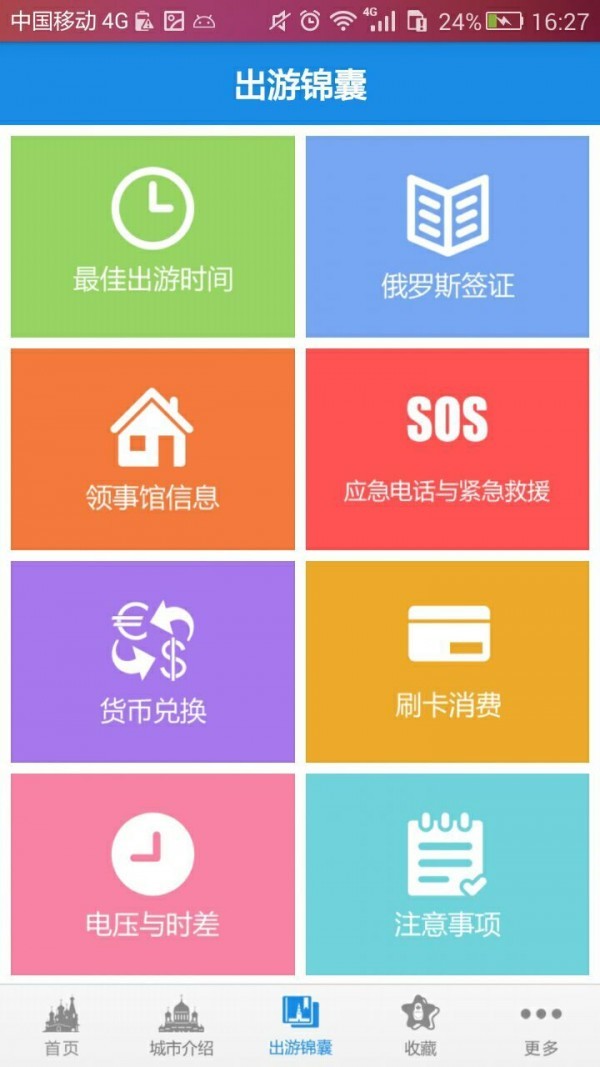
Task: Open the 最佳出游时间 tile
Action: 153,237
